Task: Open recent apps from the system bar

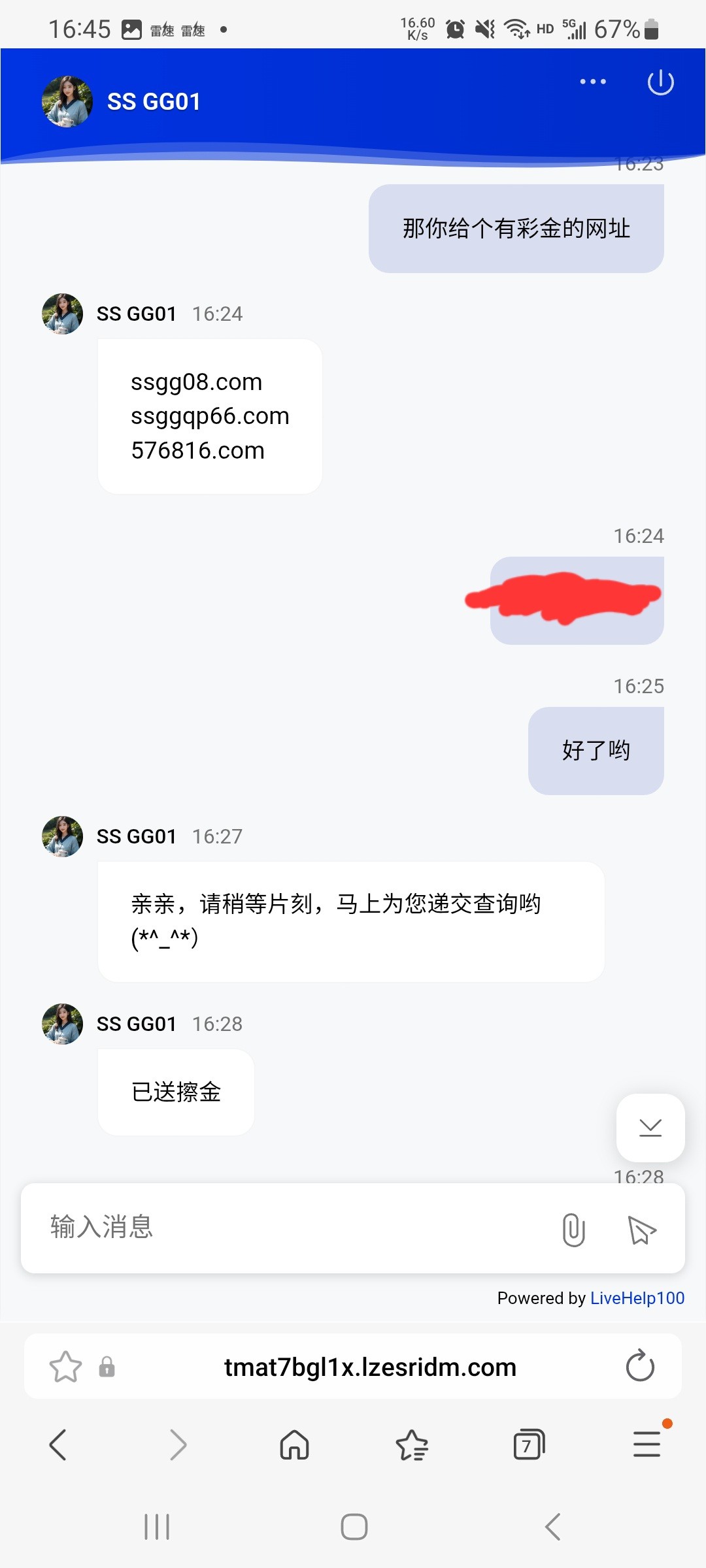Action: tap(157, 1527)
